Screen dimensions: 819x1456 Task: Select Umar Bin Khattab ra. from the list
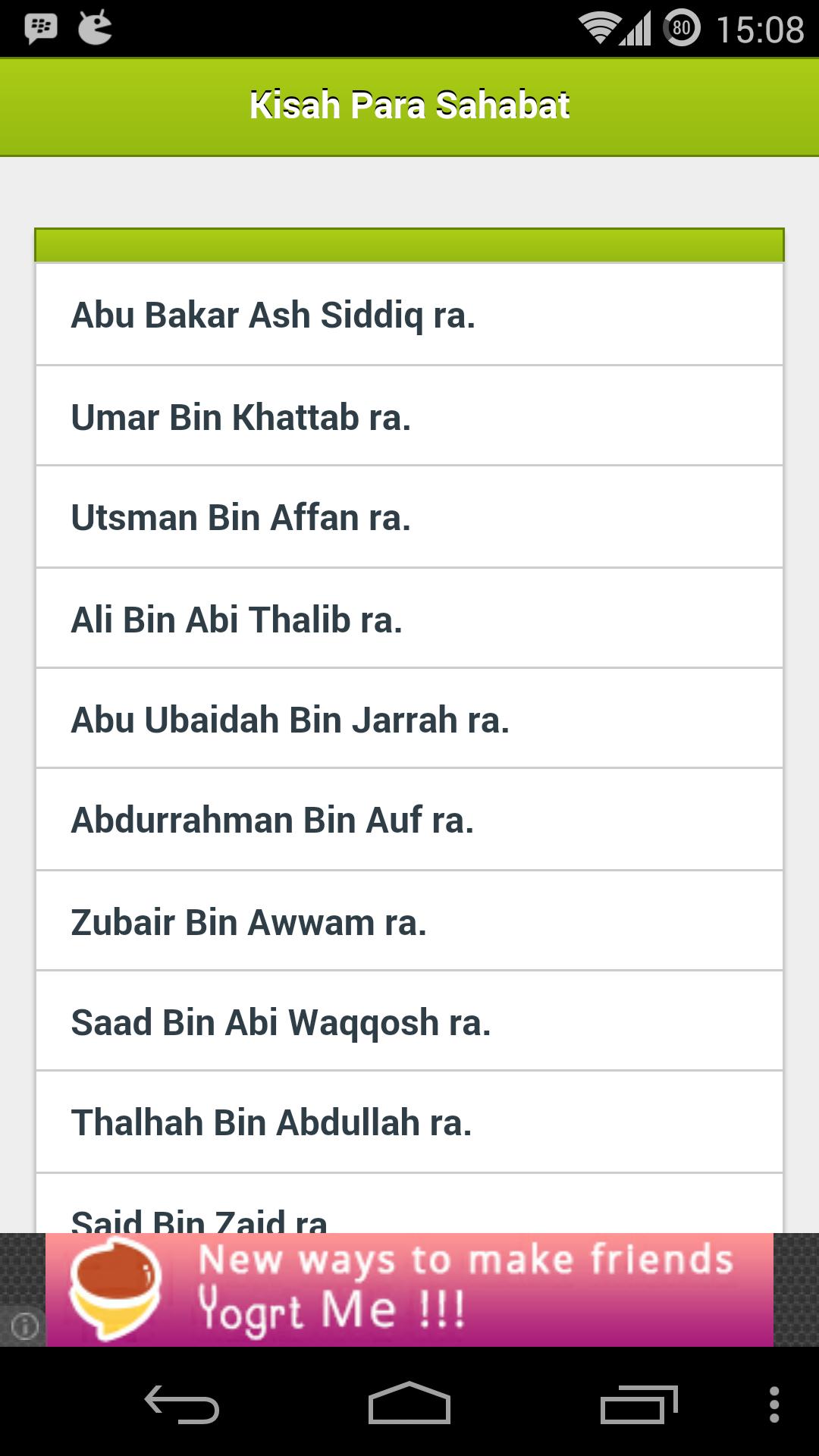point(409,416)
